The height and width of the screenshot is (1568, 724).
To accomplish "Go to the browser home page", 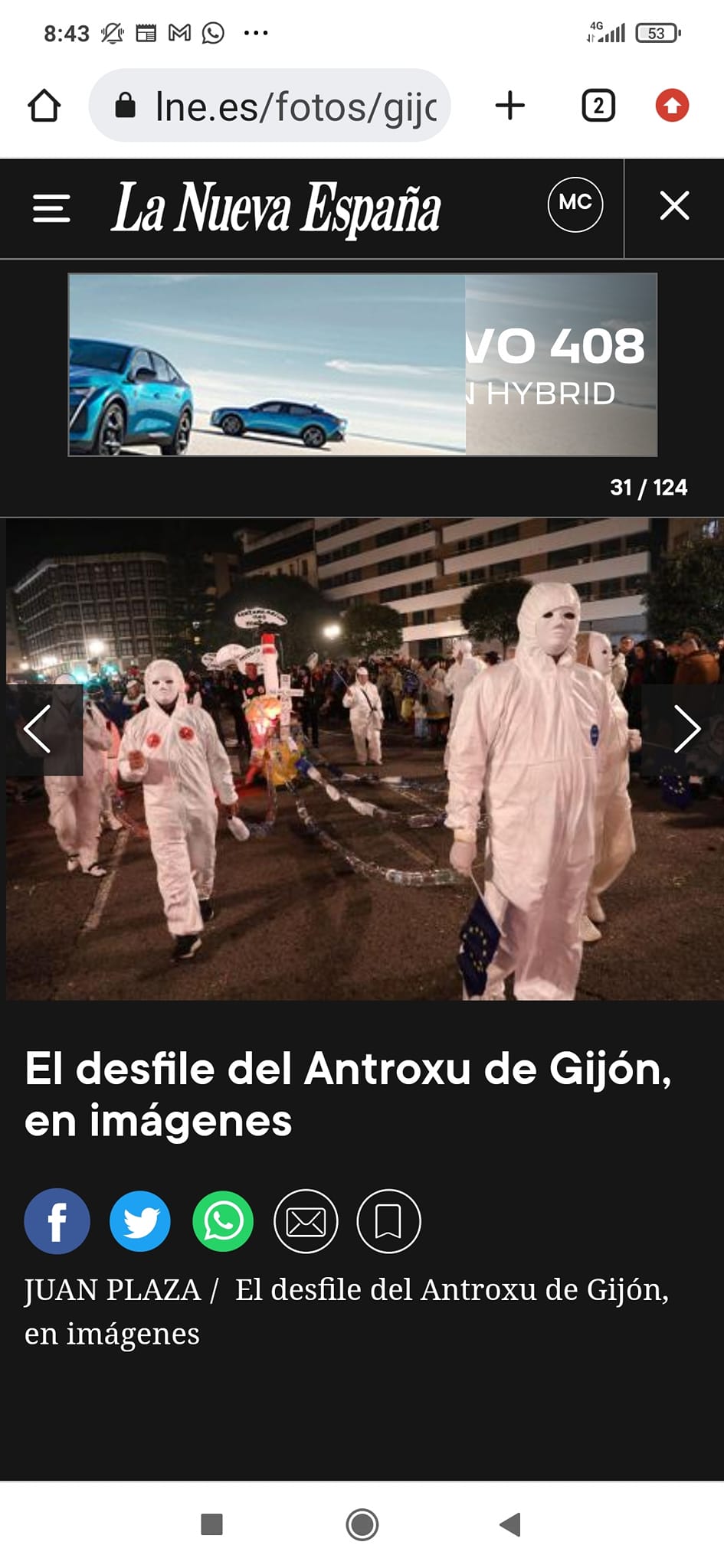I will [44, 106].
